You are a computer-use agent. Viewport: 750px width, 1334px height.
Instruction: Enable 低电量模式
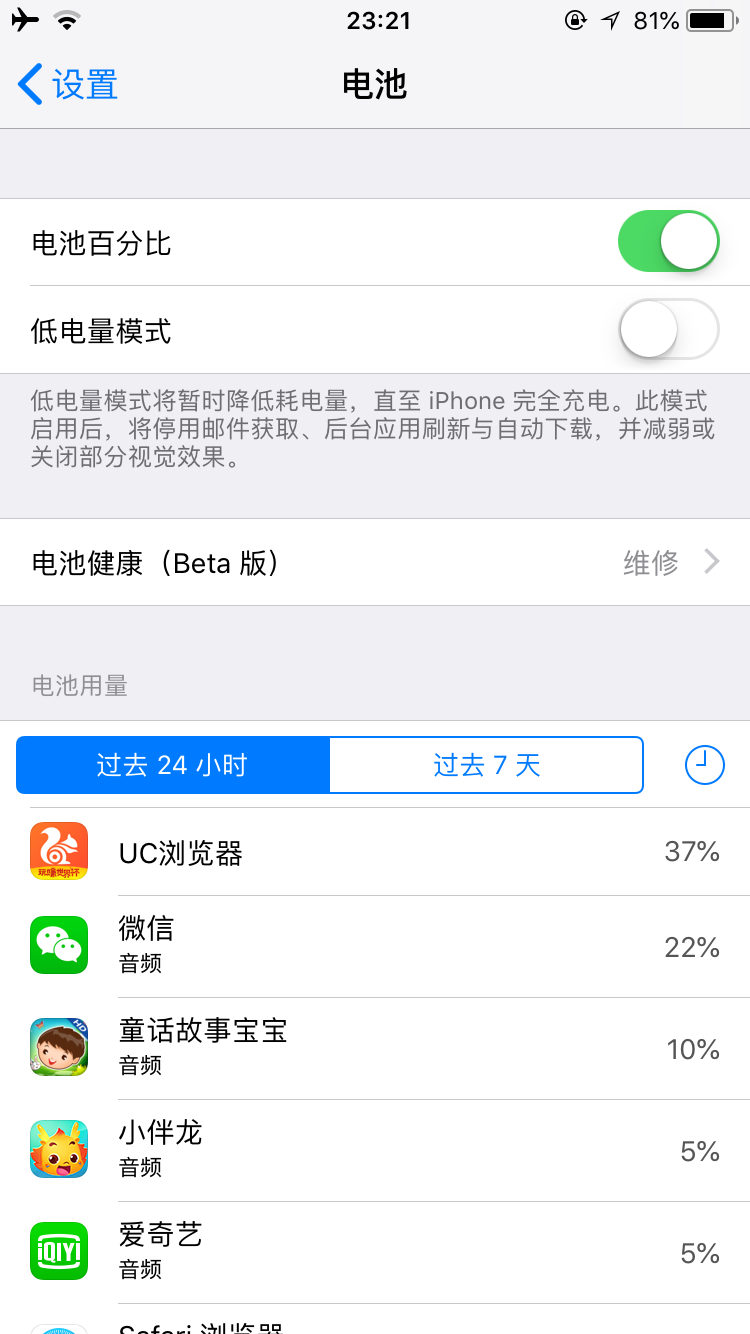coord(668,330)
